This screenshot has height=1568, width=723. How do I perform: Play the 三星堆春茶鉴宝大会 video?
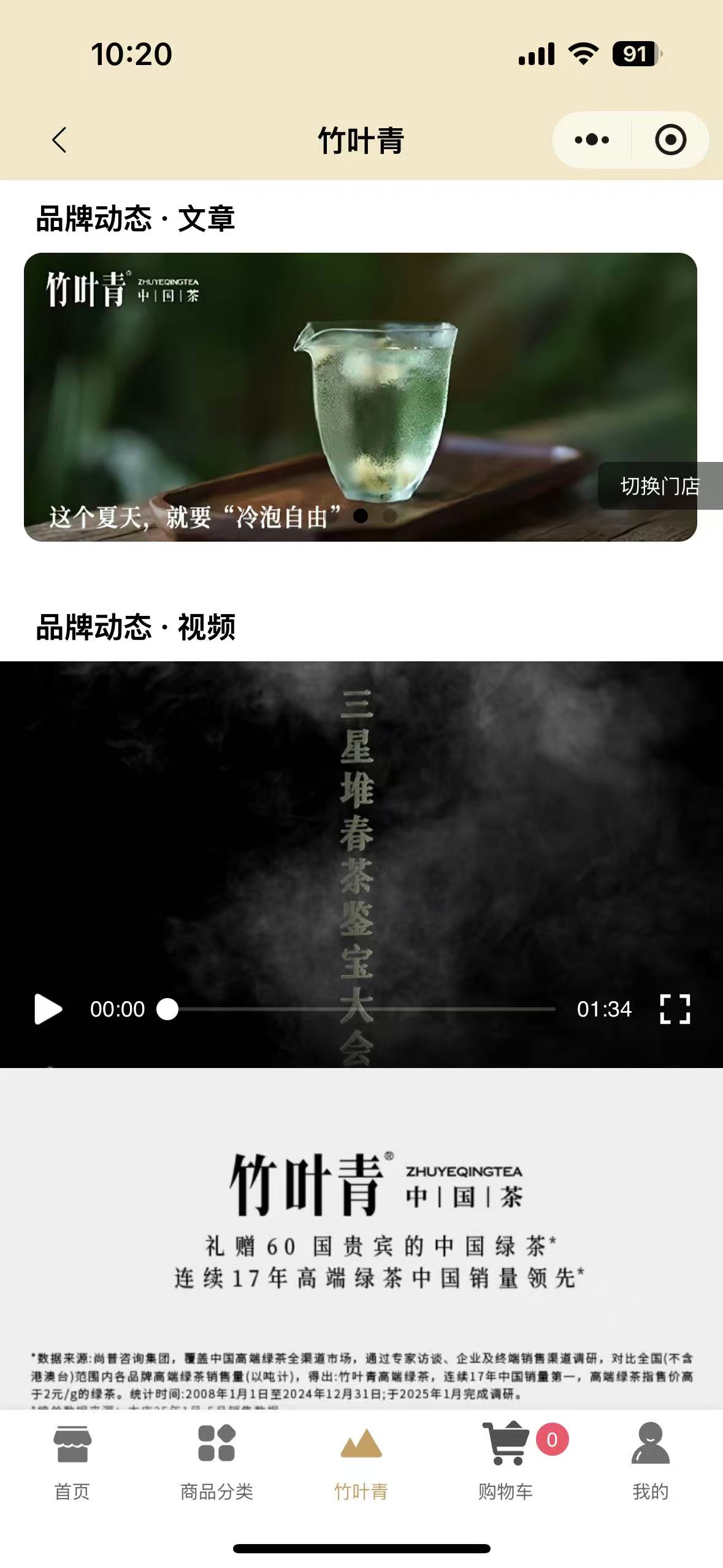point(48,1009)
